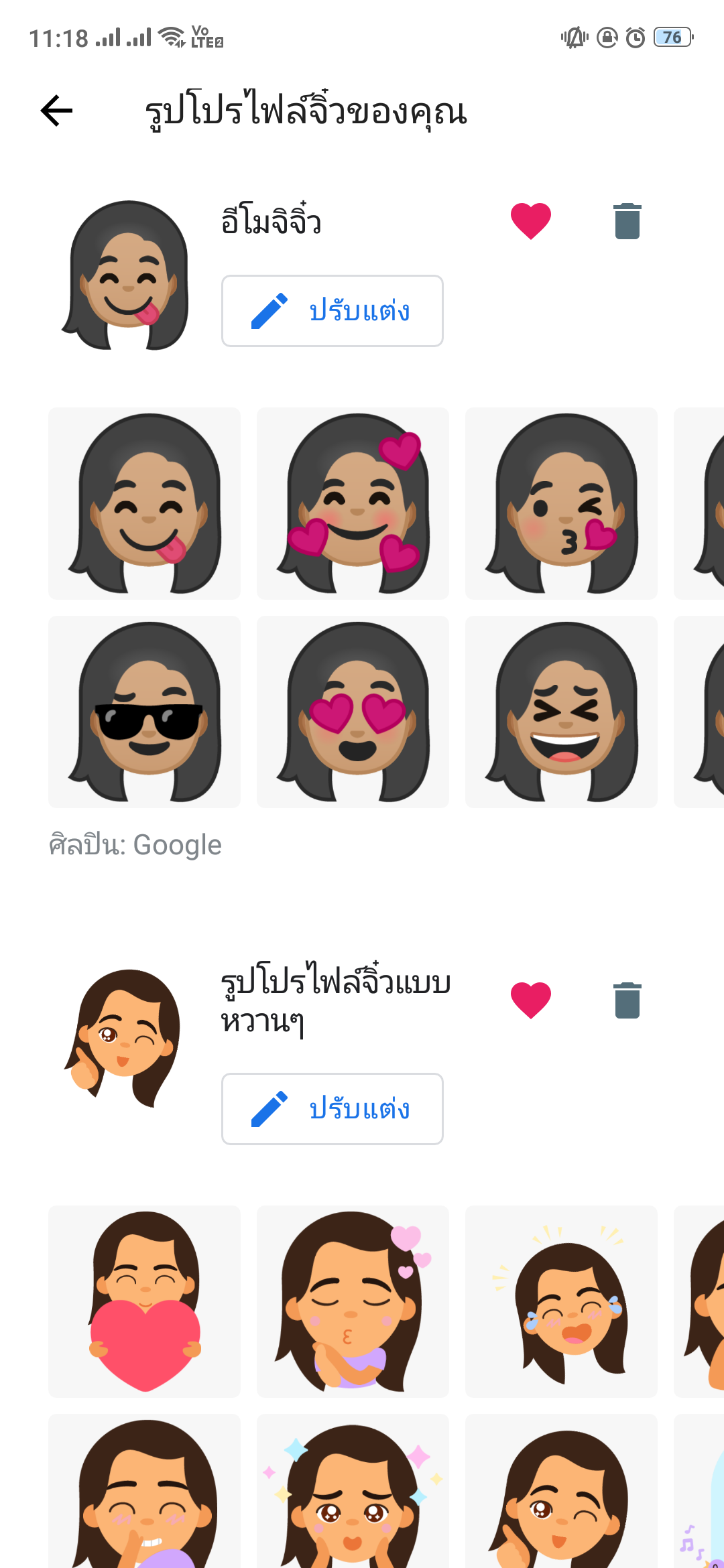Delete the อีโมจิจิ๋ว sticker pack
The image size is (724, 1568).
pyautogui.click(x=627, y=221)
